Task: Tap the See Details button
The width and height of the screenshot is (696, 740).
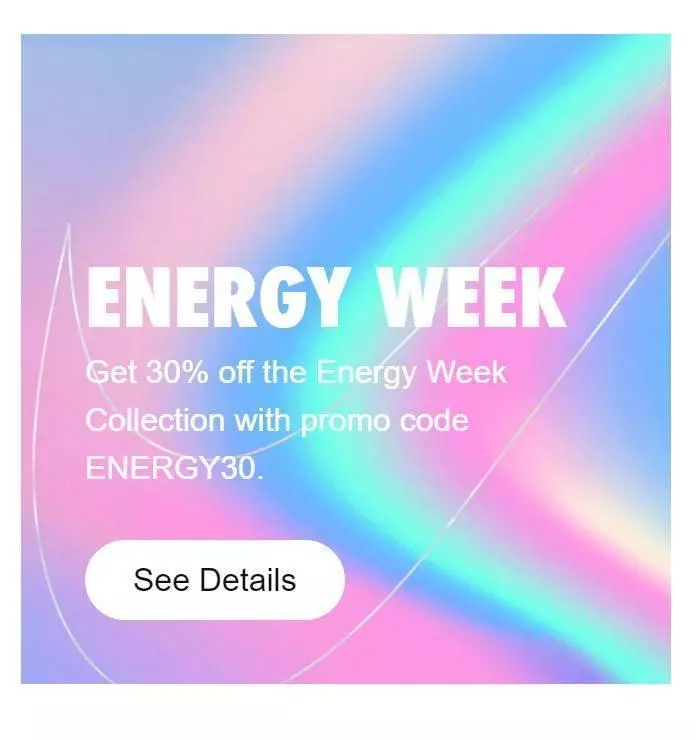Action: click(x=215, y=580)
